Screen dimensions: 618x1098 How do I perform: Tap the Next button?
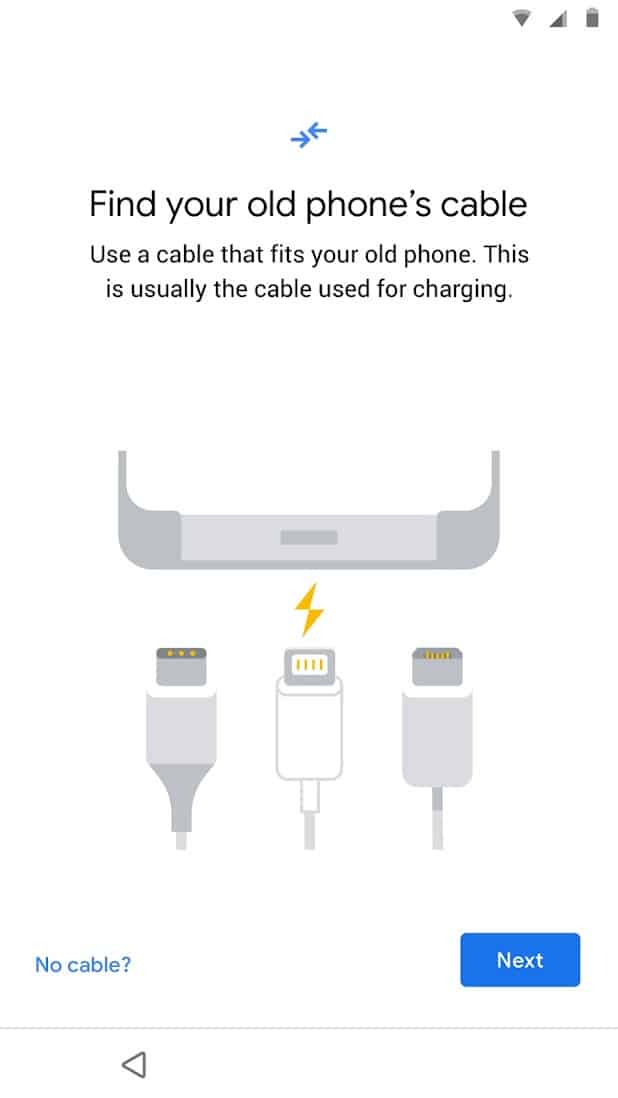coord(519,960)
